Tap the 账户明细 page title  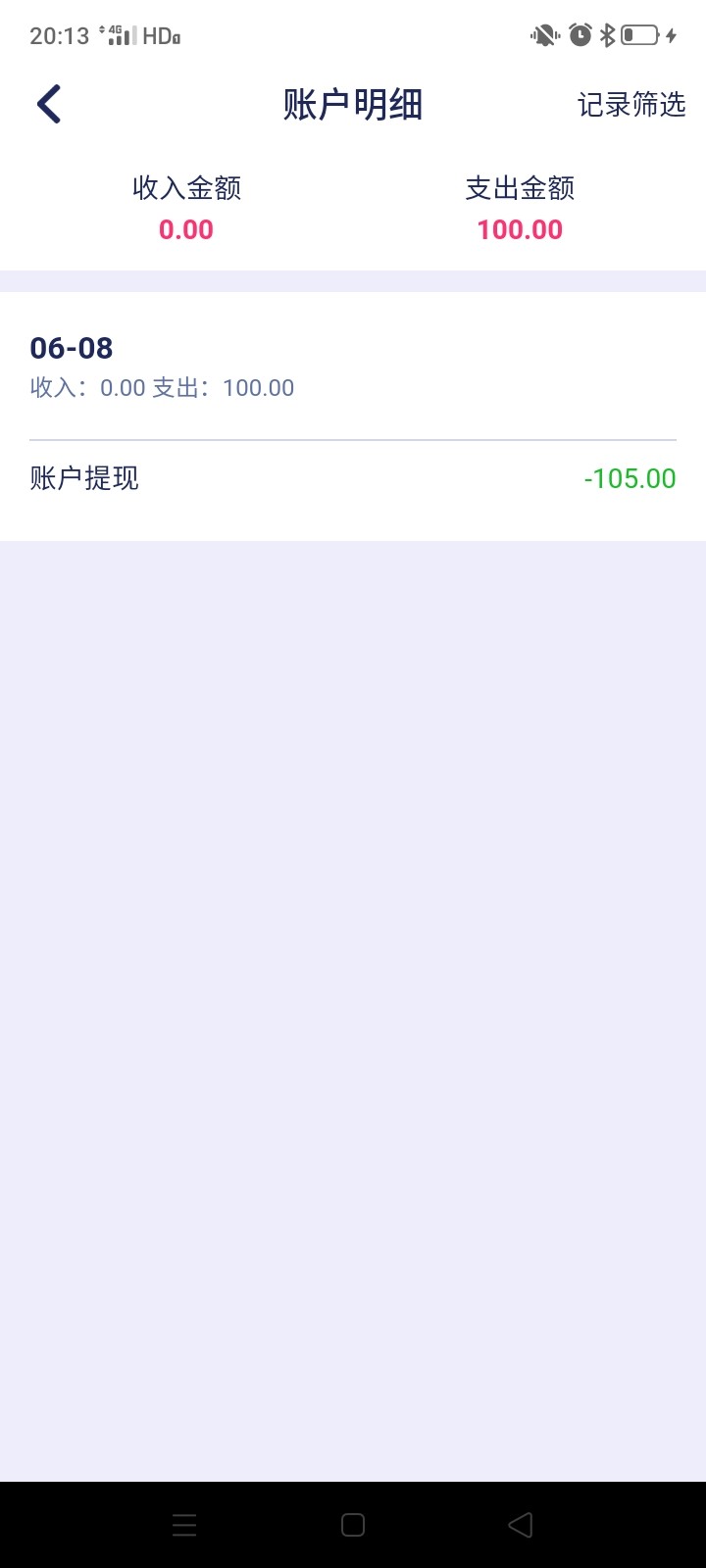[353, 104]
